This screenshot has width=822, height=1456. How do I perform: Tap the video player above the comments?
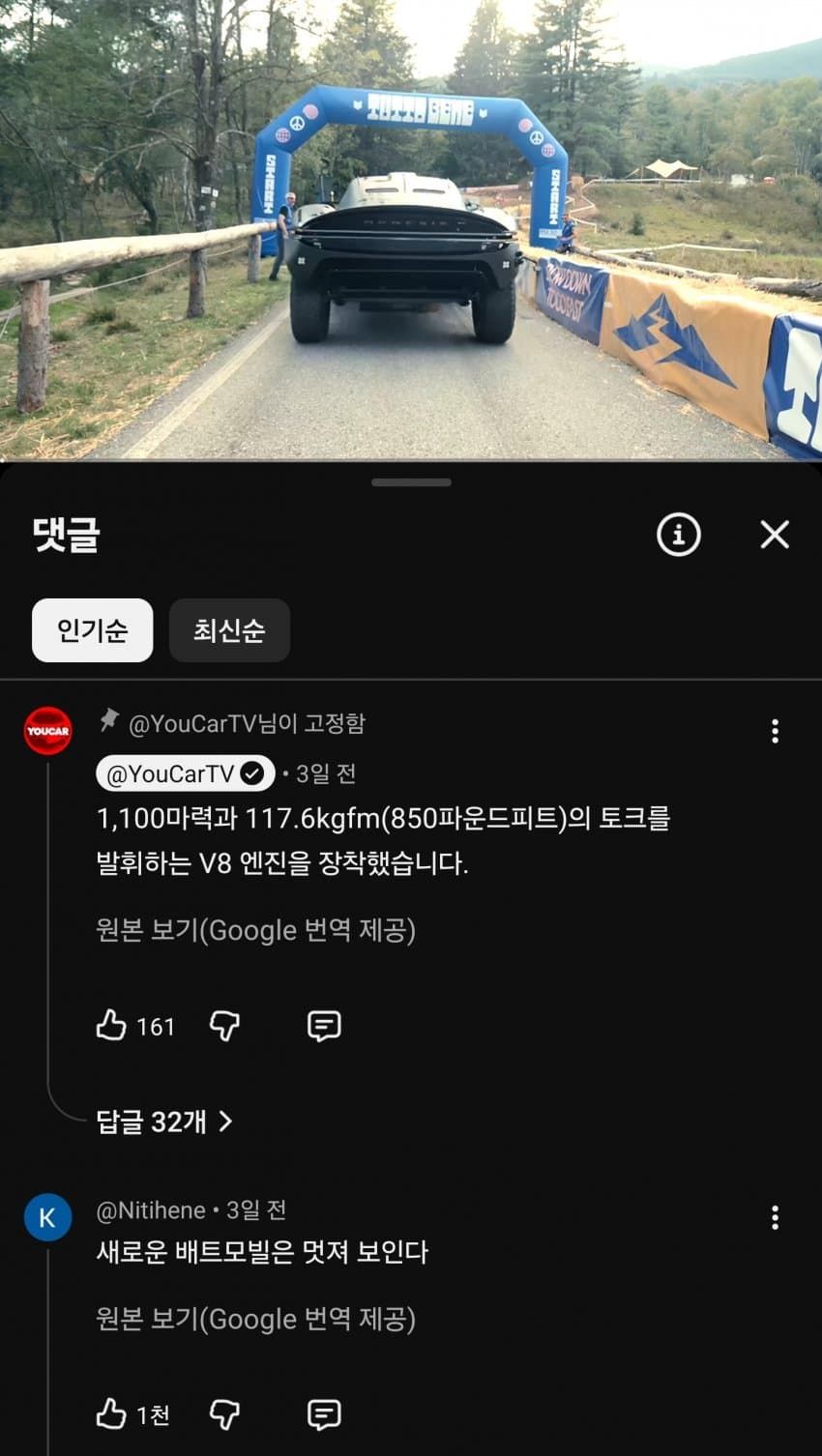(x=411, y=230)
